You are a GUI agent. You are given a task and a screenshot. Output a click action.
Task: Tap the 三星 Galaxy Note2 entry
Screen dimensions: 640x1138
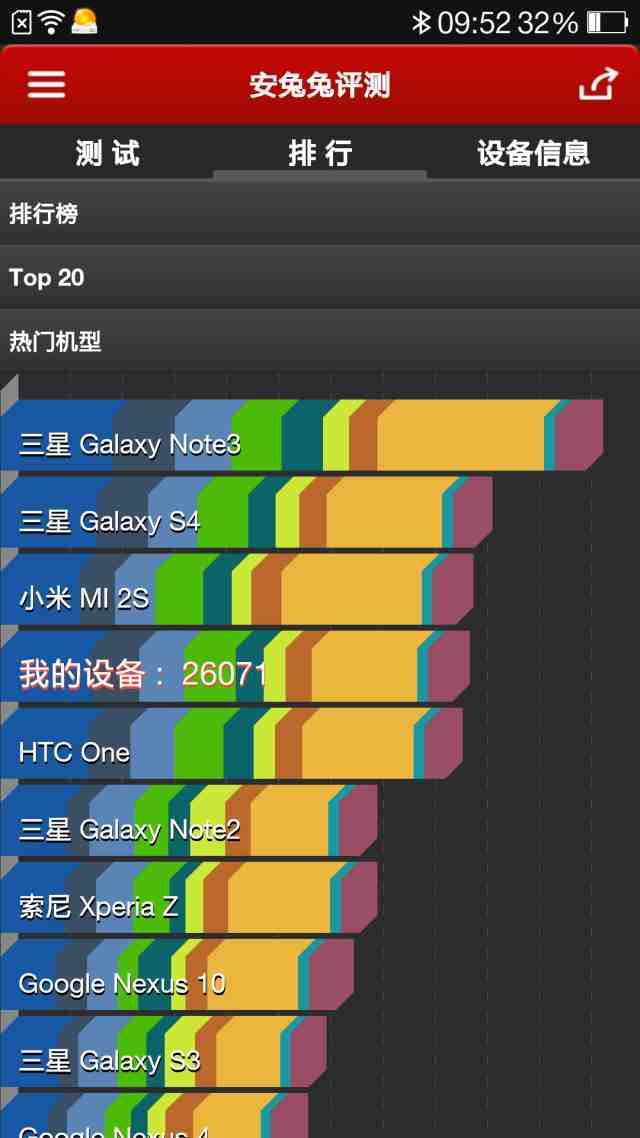click(x=189, y=821)
